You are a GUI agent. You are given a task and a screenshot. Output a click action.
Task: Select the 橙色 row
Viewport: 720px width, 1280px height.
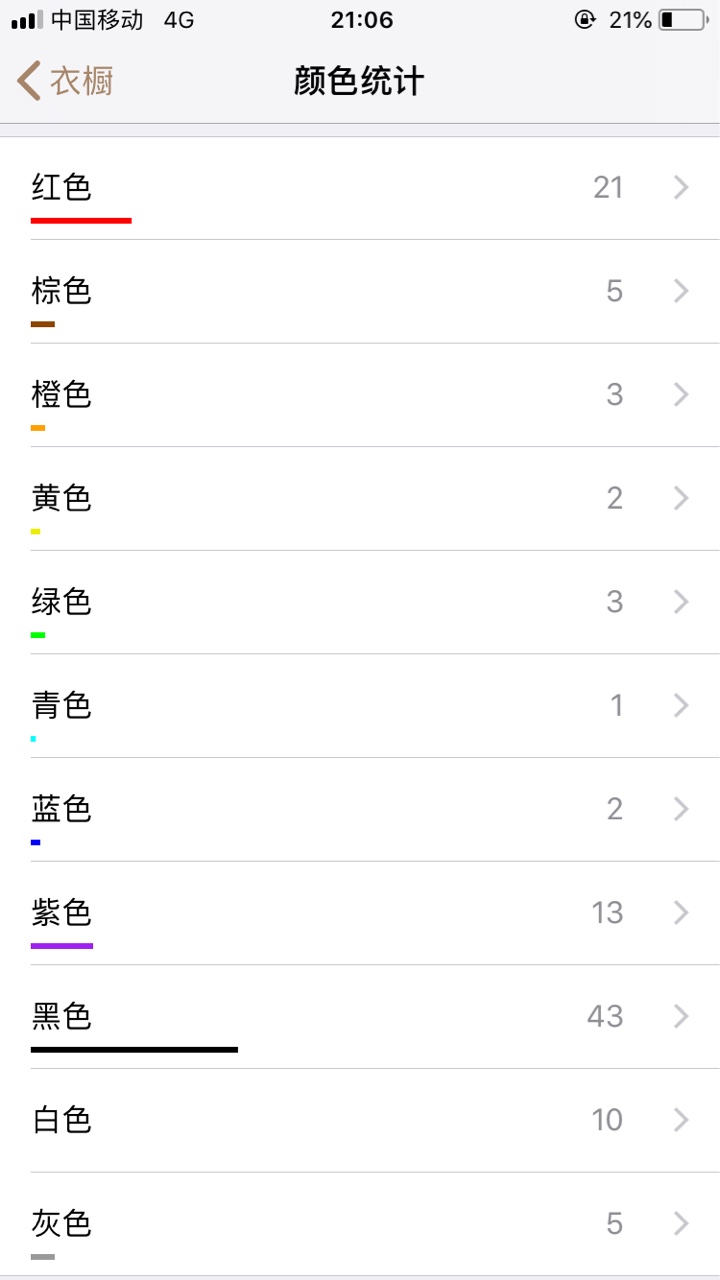(x=360, y=395)
